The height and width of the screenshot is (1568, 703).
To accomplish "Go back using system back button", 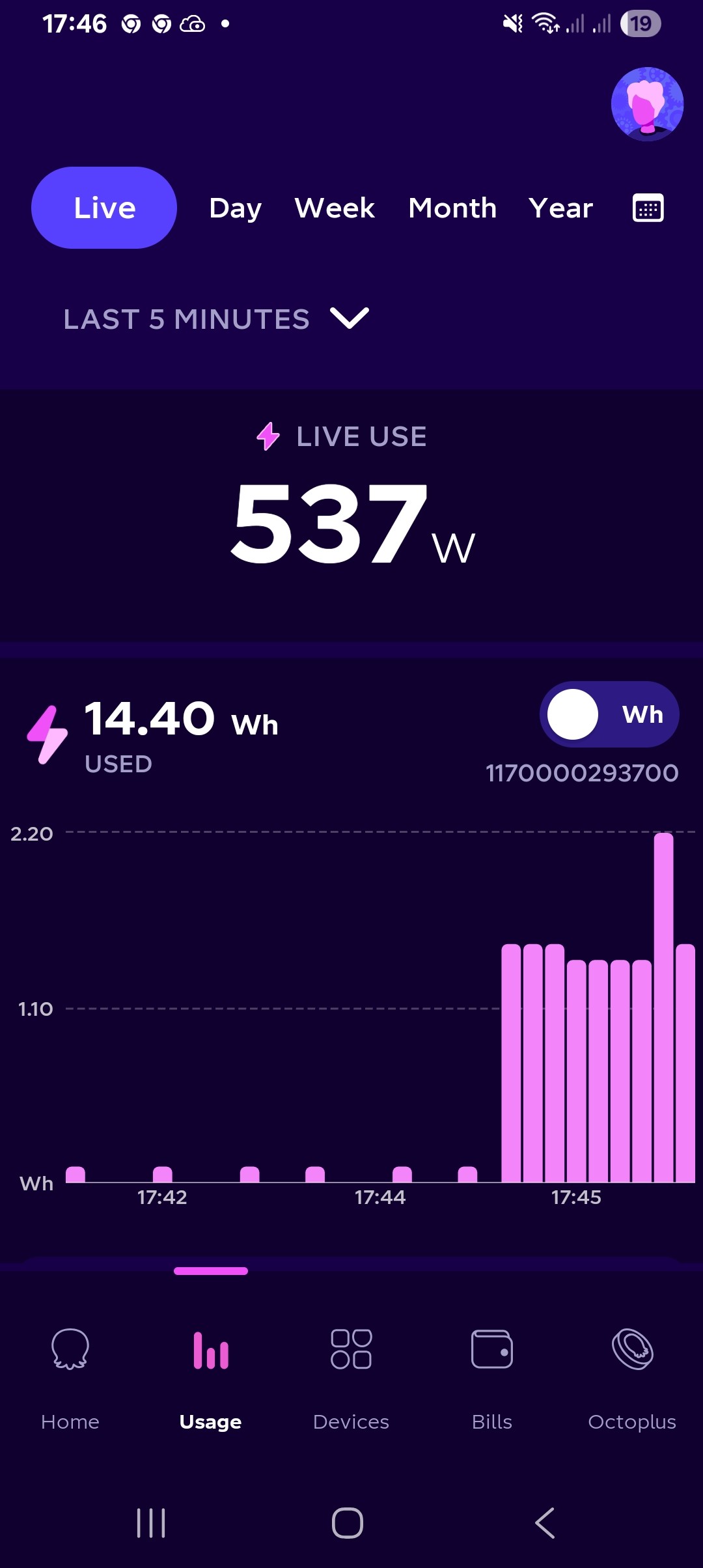I will click(x=545, y=1523).
